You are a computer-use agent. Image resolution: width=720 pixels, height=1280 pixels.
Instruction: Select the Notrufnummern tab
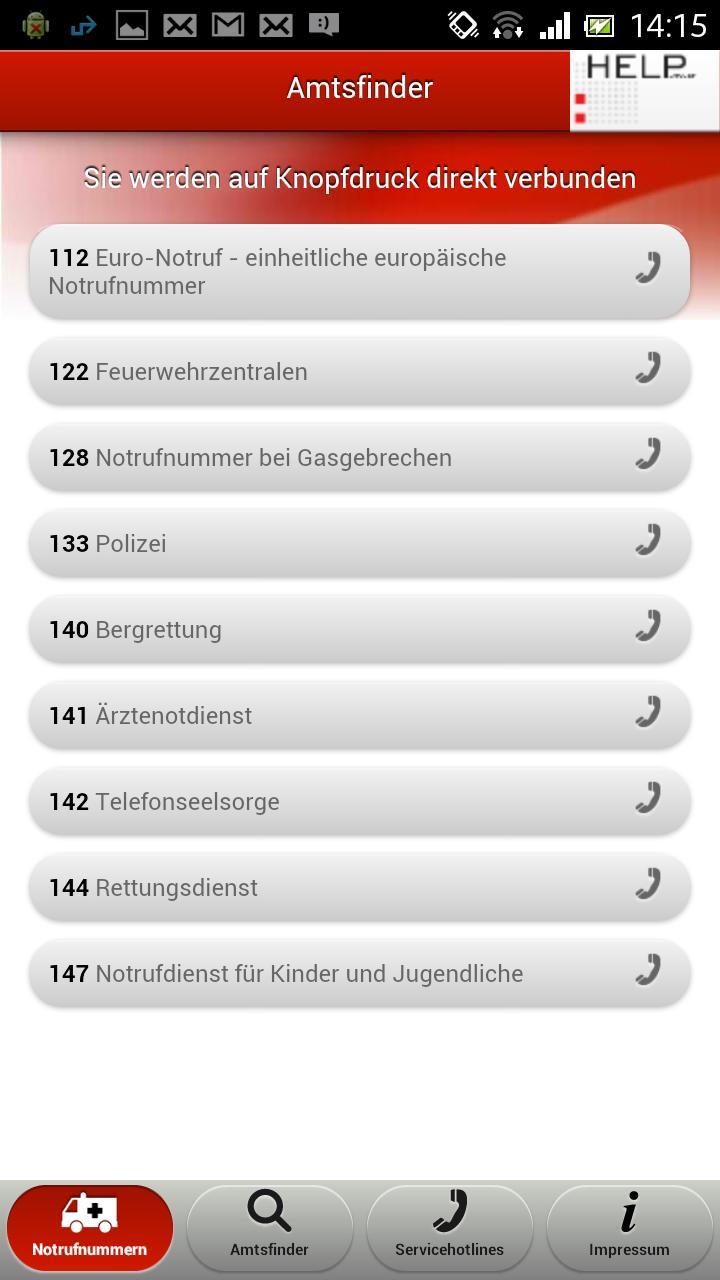(90, 1228)
